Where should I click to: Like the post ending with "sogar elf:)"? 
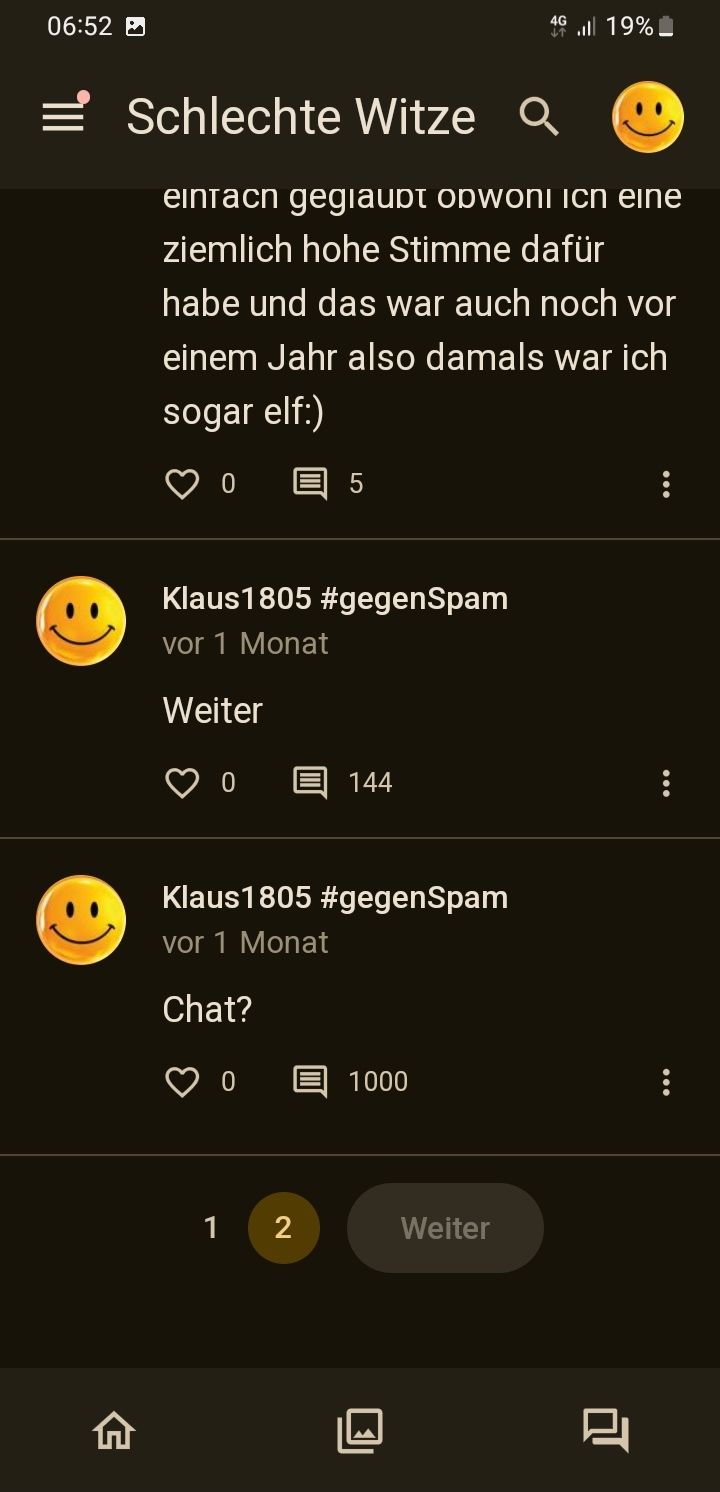click(x=182, y=484)
